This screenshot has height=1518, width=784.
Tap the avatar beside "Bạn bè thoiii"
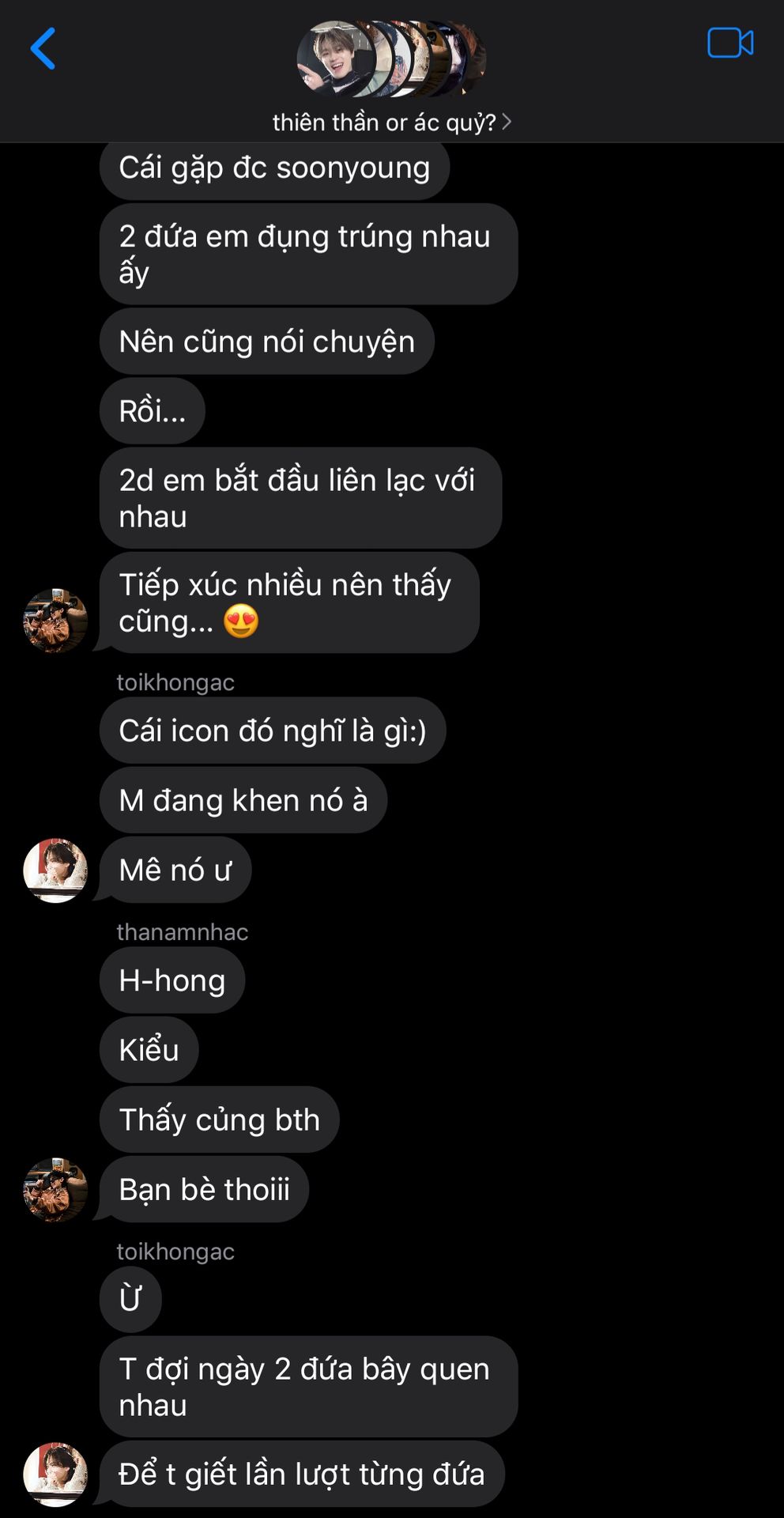click(x=55, y=1190)
